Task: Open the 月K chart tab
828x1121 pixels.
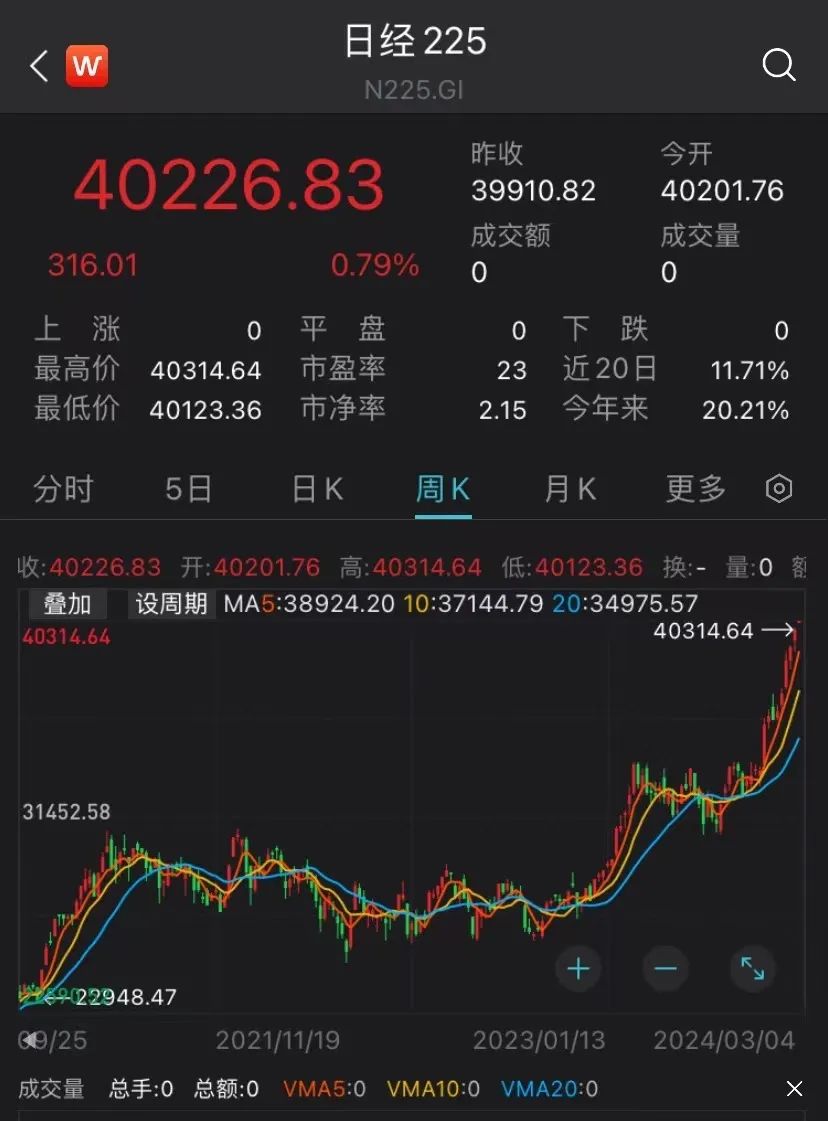Action: (570, 489)
